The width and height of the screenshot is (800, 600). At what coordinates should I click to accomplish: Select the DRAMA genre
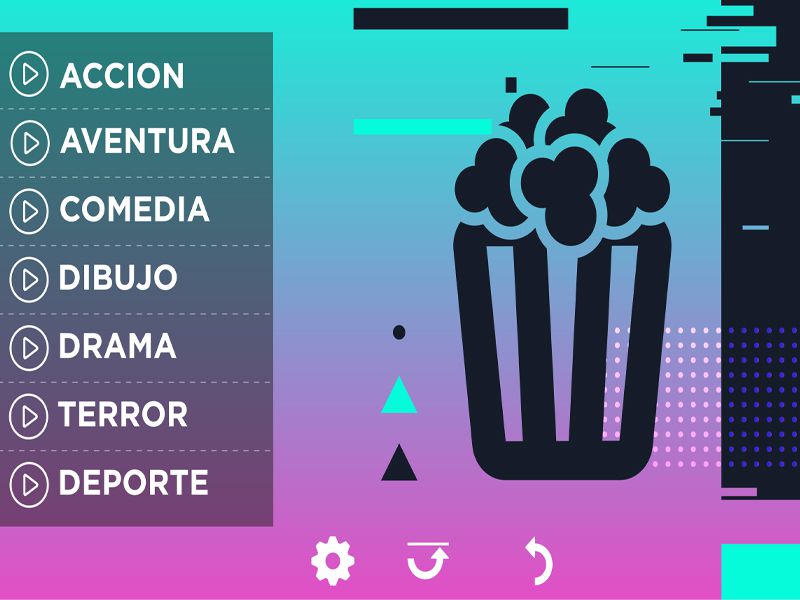117,346
